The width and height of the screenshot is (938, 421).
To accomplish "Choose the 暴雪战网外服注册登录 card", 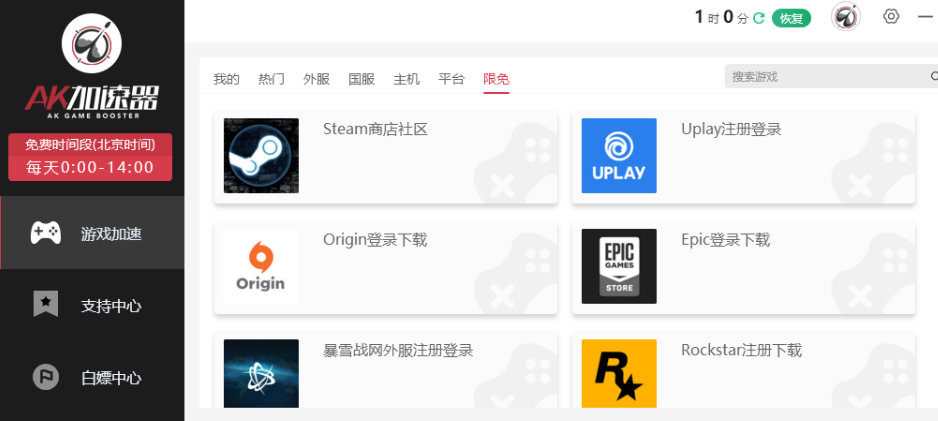I will coord(385,371).
